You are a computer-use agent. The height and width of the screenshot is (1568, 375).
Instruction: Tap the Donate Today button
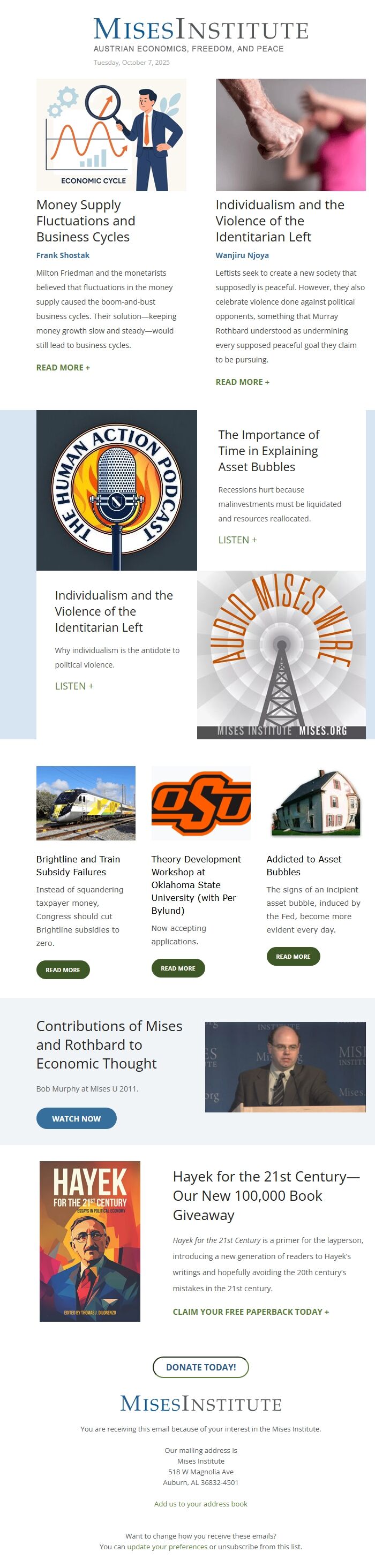pyautogui.click(x=200, y=1367)
